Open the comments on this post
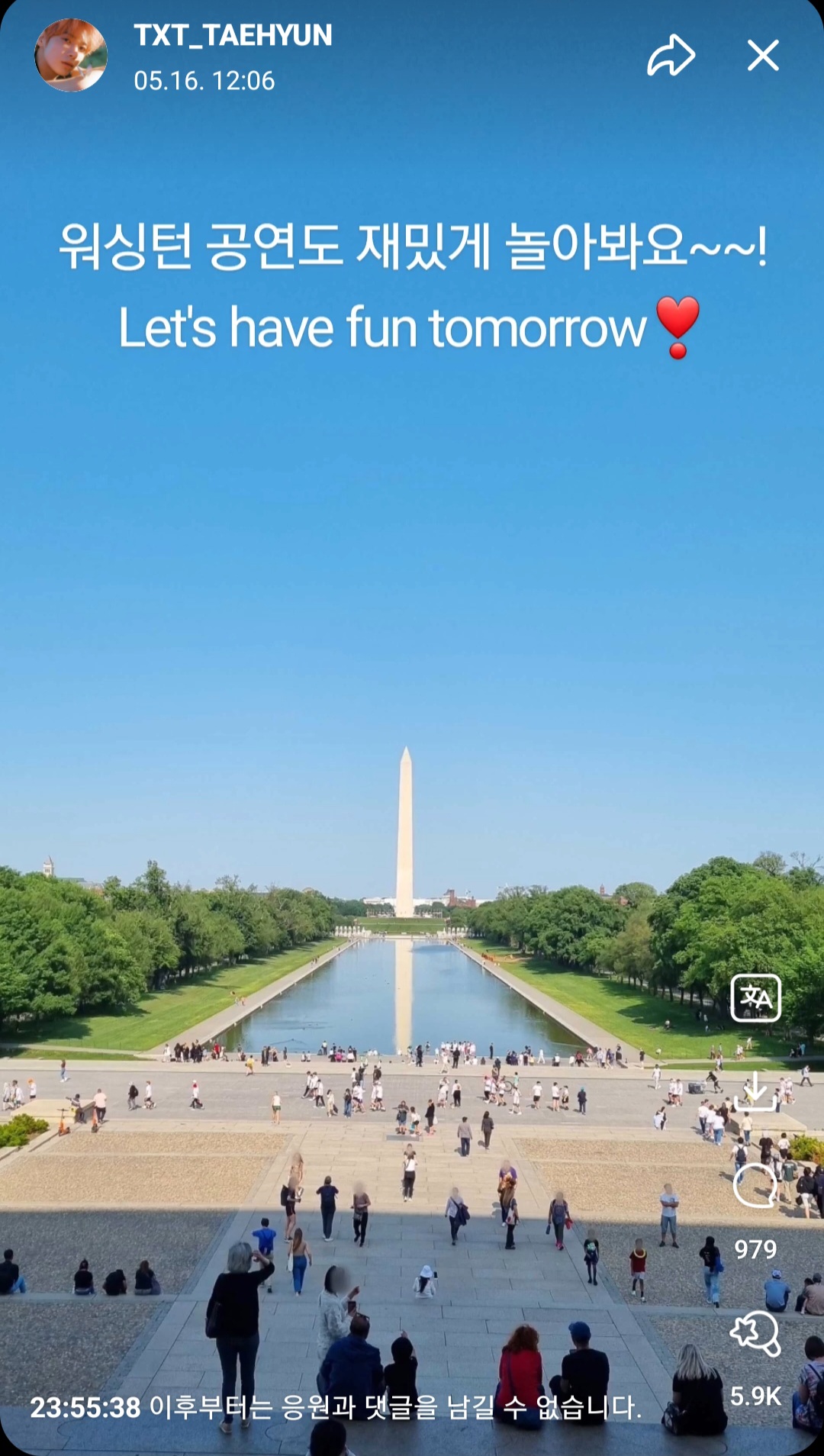The image size is (824, 1456). (x=755, y=1187)
